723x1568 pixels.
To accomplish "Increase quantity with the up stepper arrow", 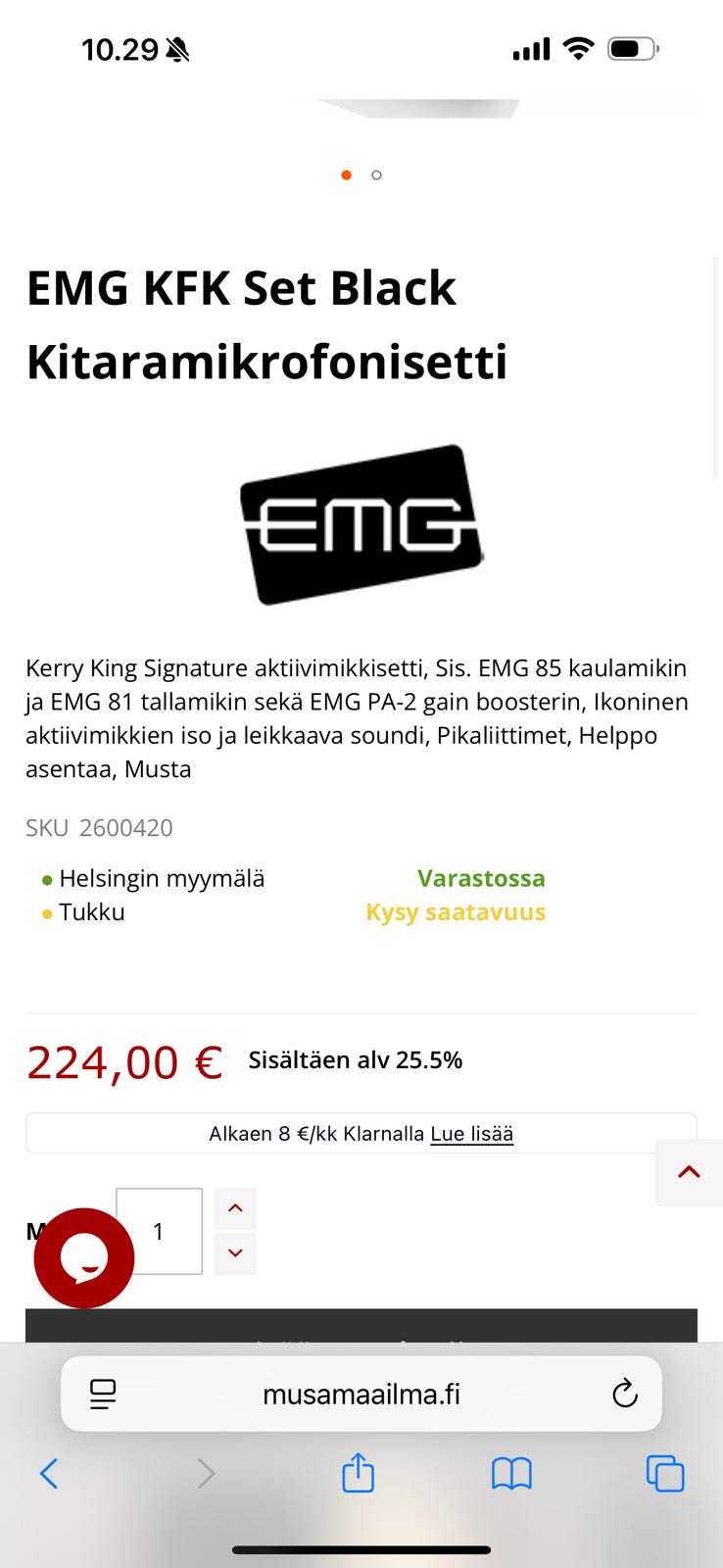I will (x=235, y=1207).
